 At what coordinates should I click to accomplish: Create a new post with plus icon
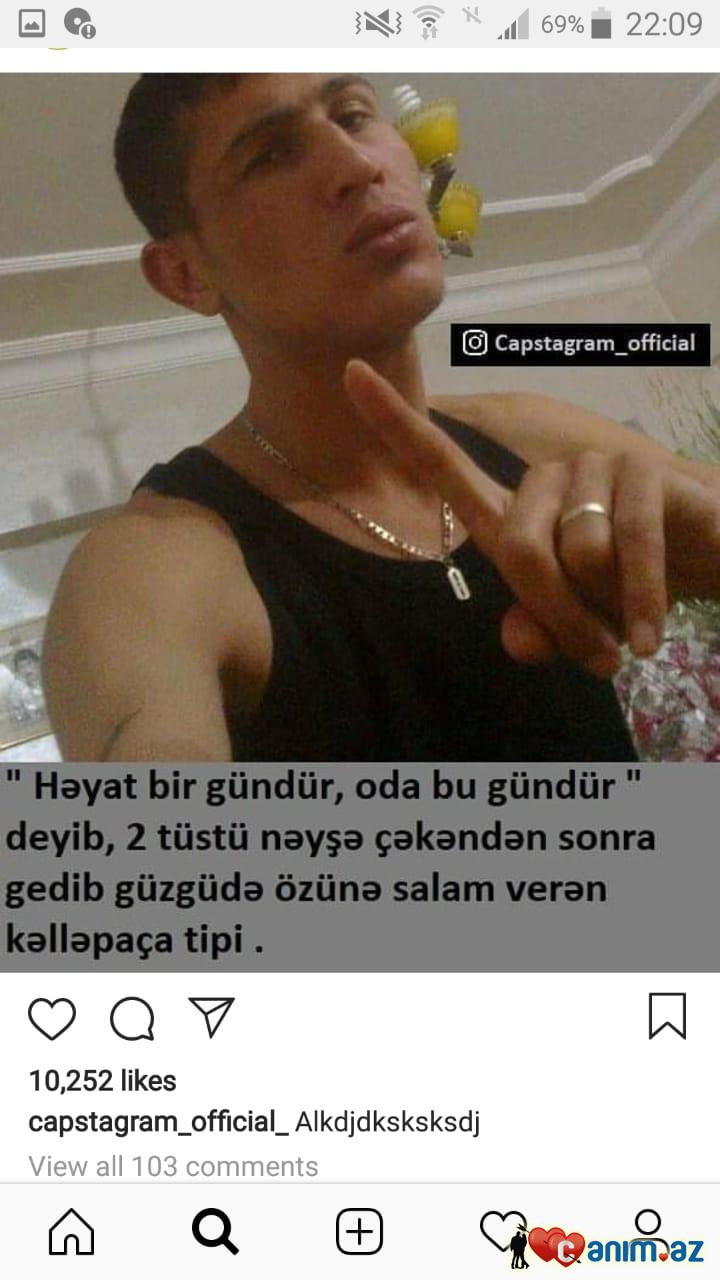(359, 1232)
